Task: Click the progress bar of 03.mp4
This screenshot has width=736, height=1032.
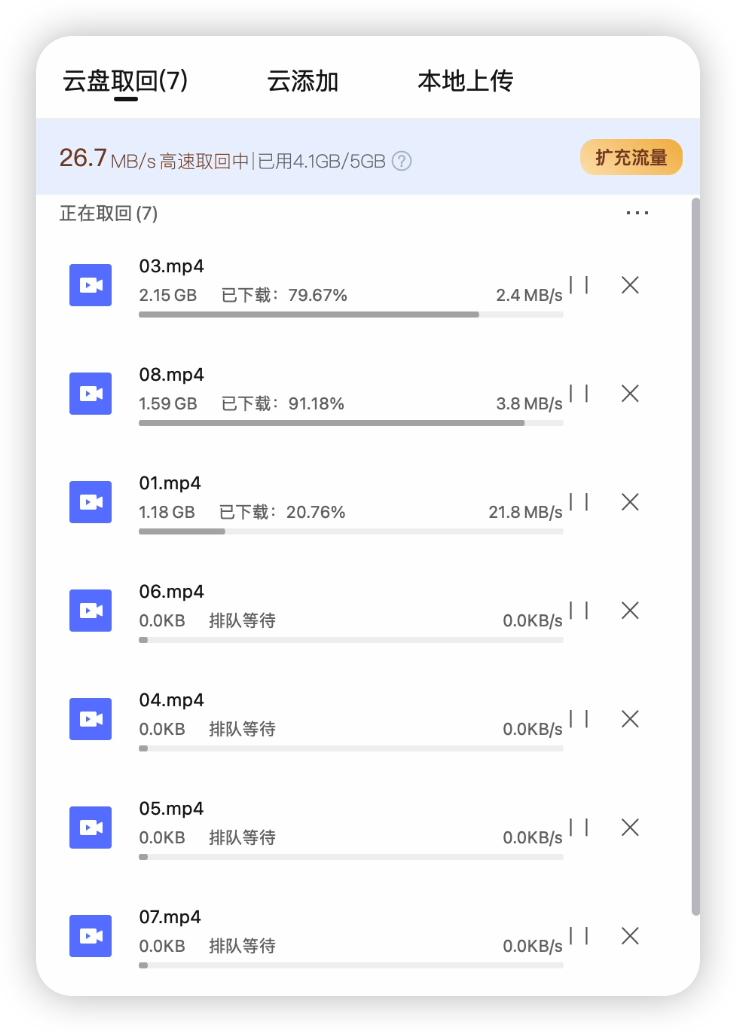Action: (350, 315)
